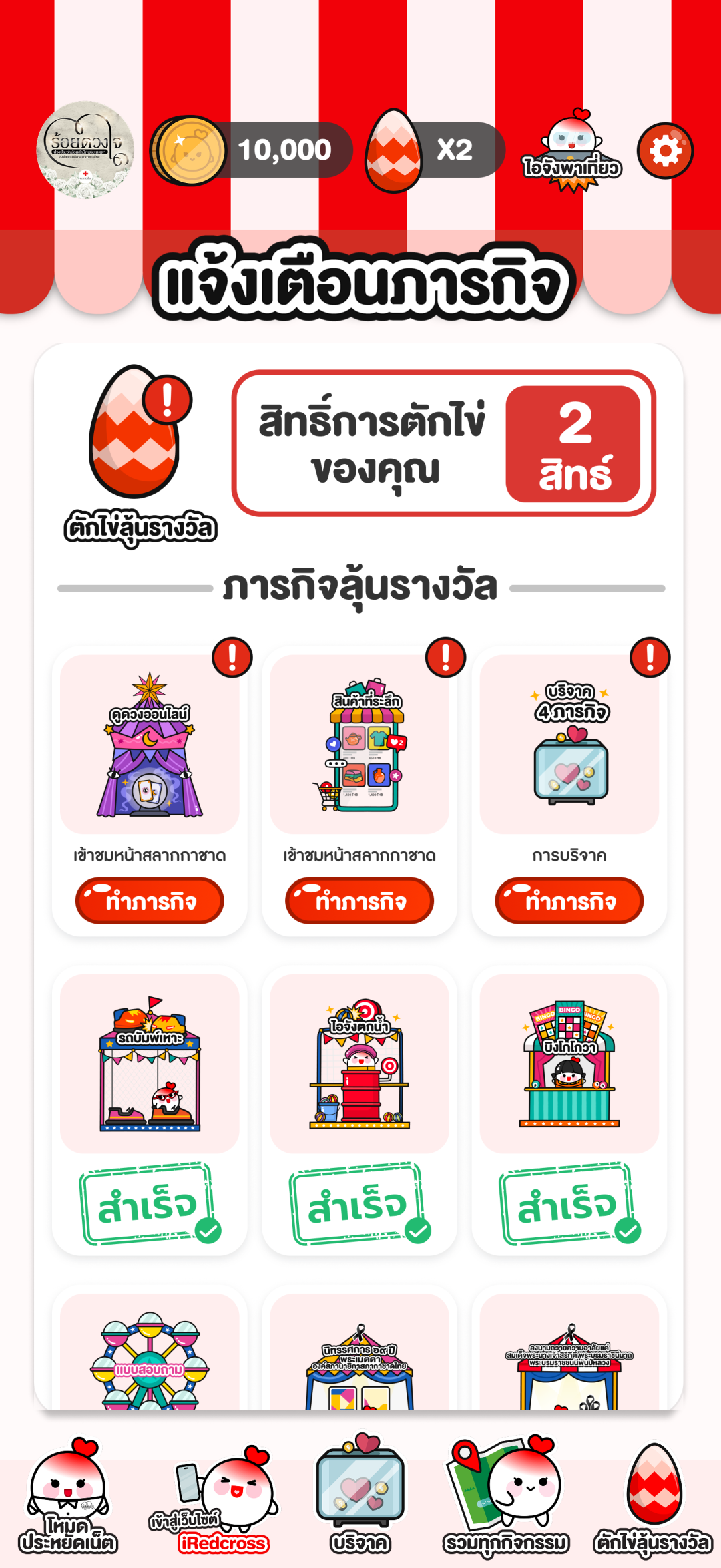Start the การบริจาค mission with ทำภารกิจ
The image size is (721, 1568).
click(569, 901)
